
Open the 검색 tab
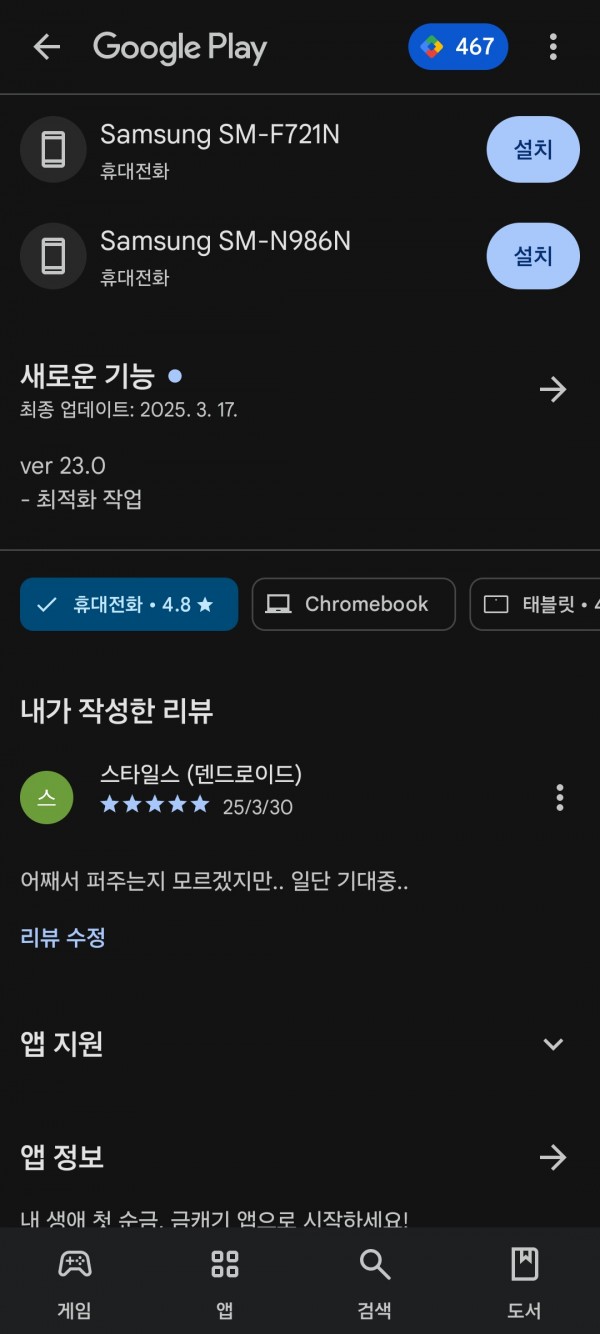pos(375,1282)
